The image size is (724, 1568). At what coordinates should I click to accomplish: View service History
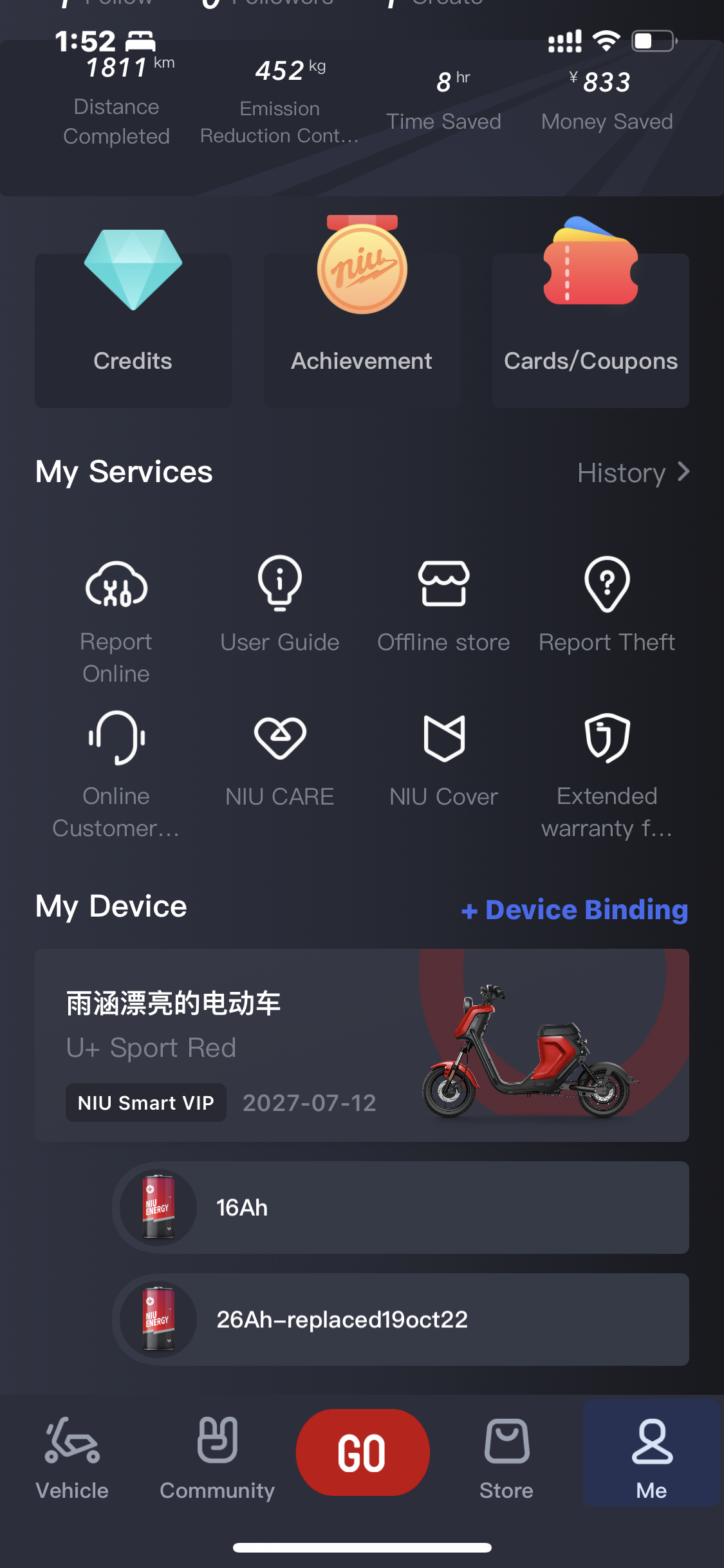(x=633, y=473)
